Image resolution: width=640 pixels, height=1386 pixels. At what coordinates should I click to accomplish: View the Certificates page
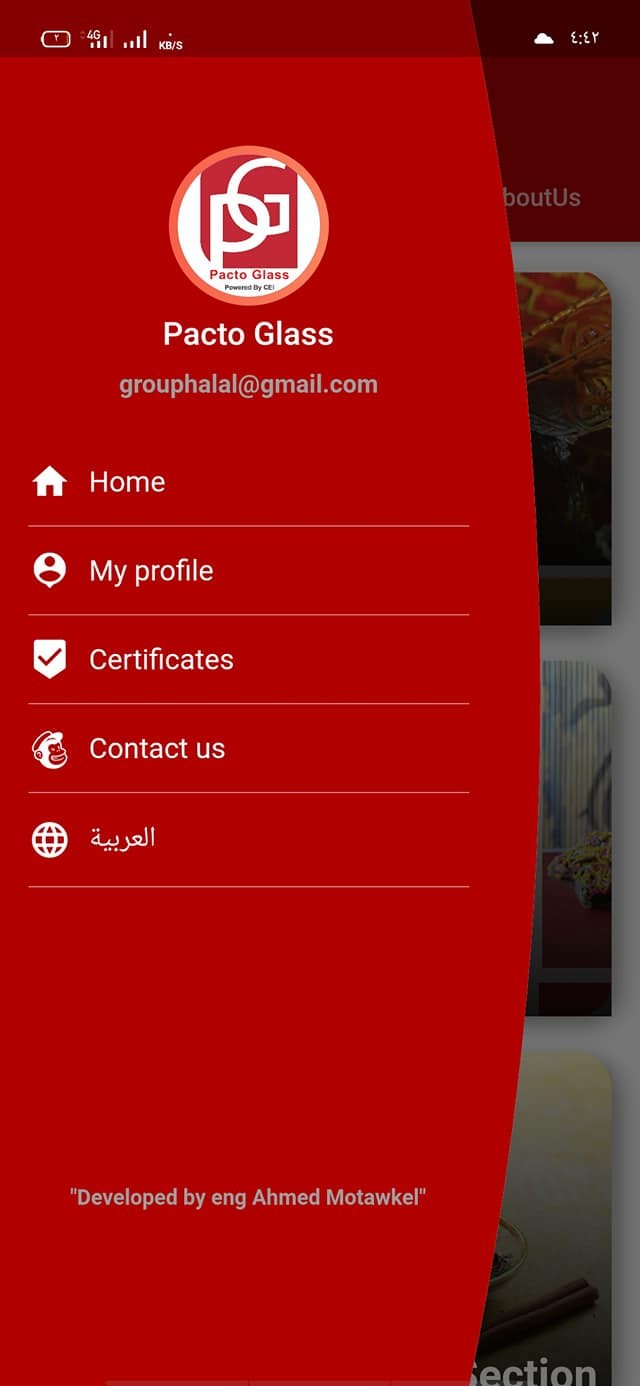[x=248, y=660]
